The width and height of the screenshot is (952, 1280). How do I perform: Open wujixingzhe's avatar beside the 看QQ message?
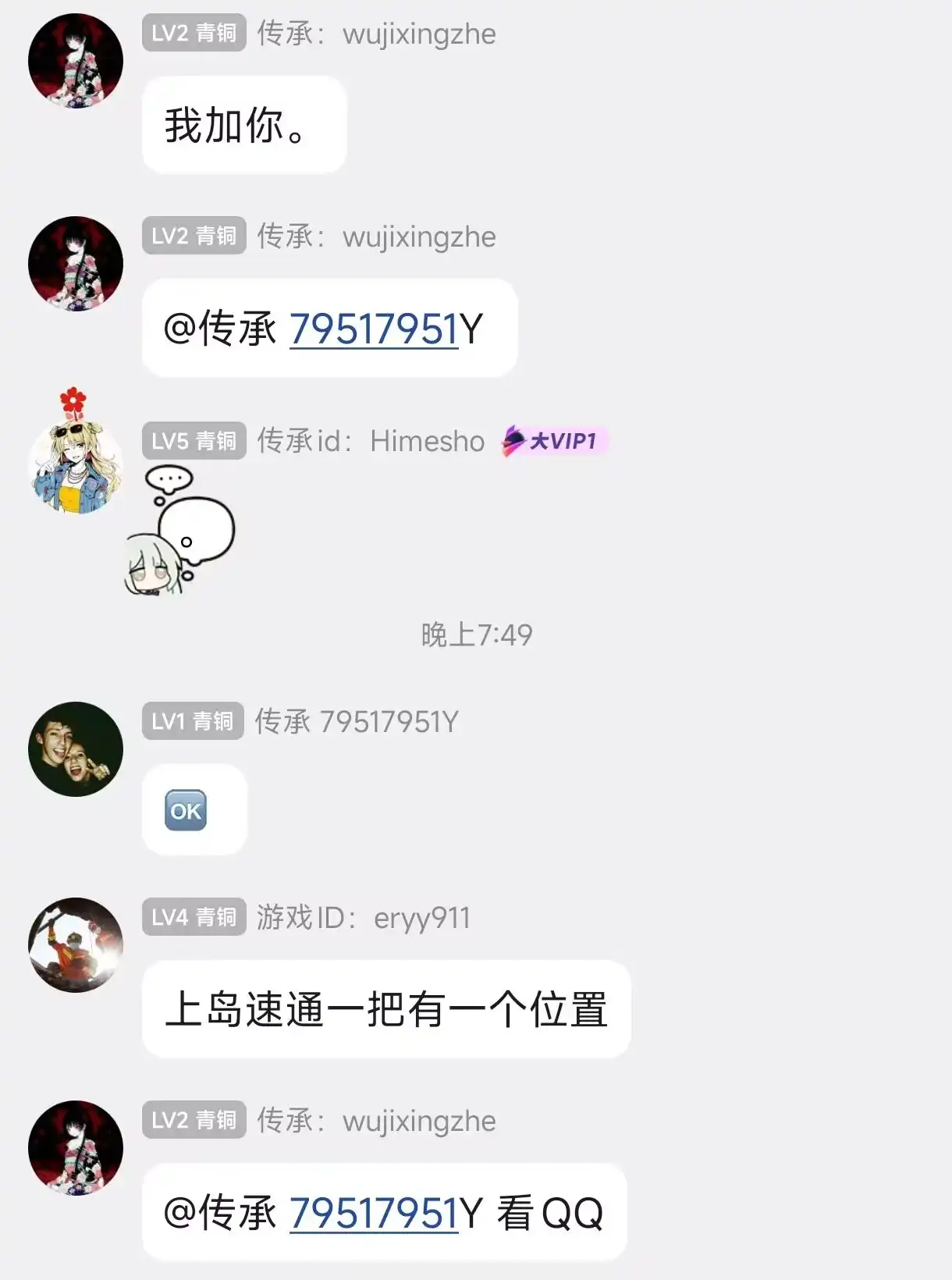click(x=76, y=1148)
